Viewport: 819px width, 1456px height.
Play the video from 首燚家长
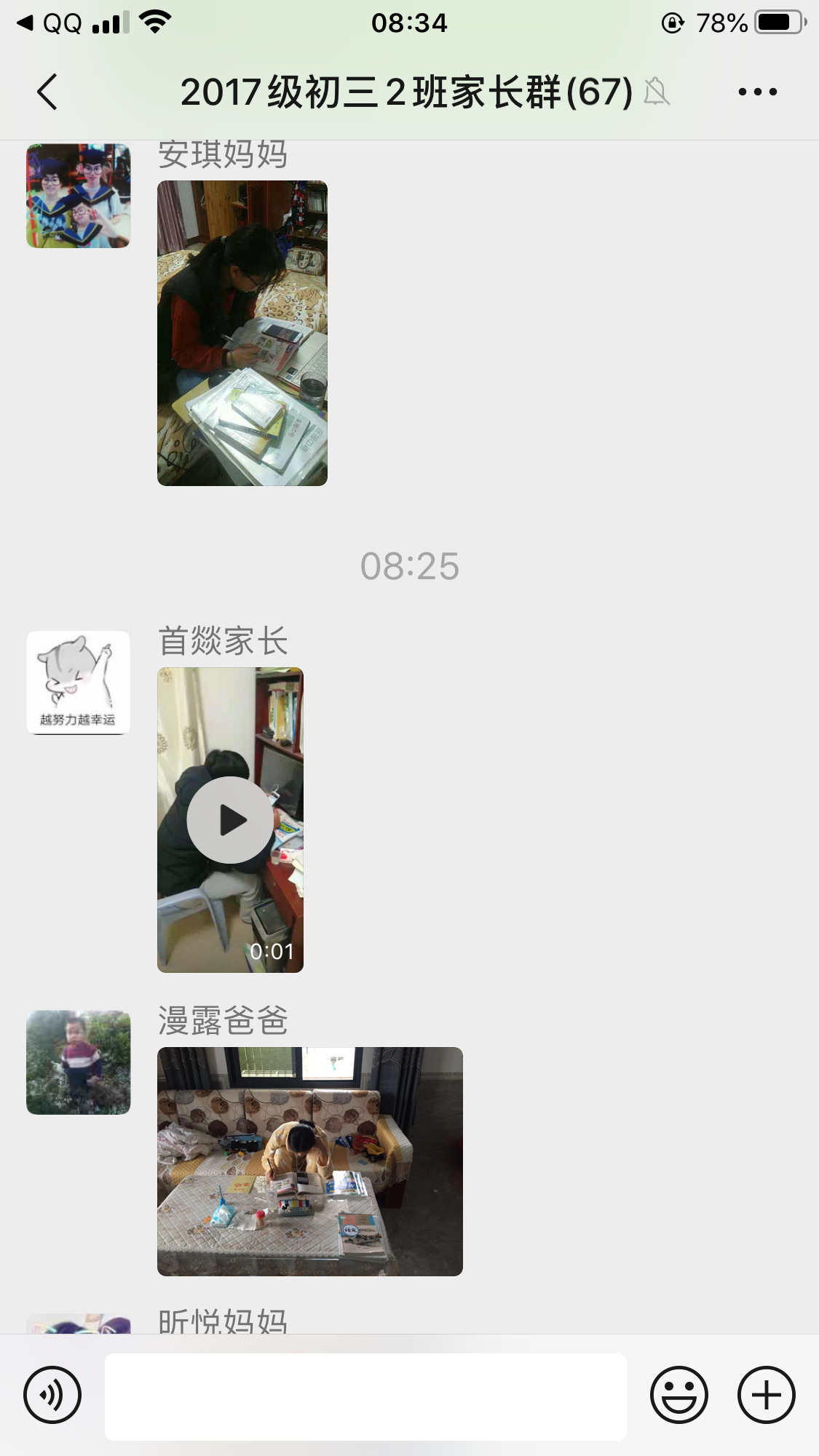coord(230,820)
